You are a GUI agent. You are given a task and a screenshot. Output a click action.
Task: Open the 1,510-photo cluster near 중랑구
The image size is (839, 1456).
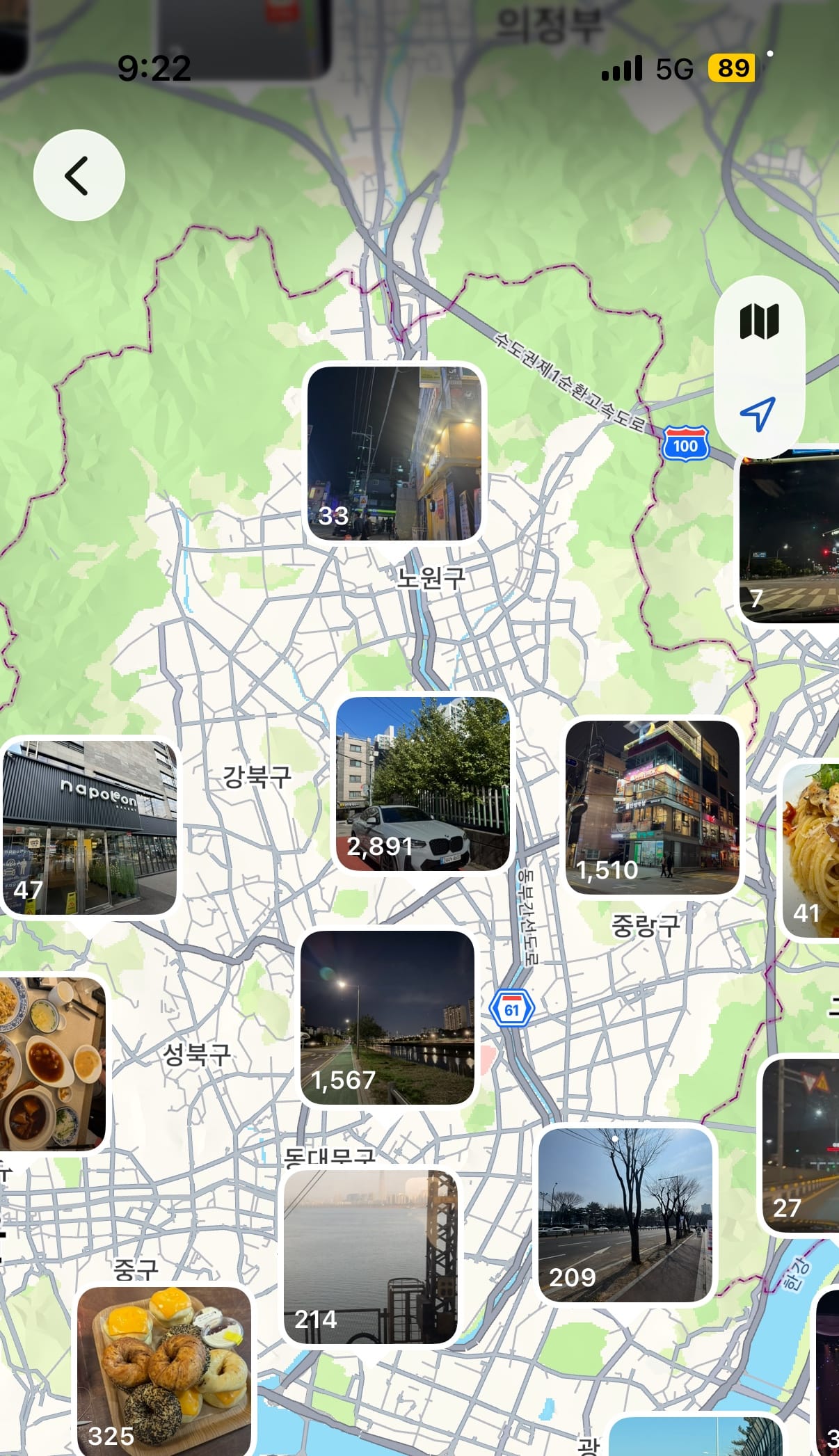click(x=653, y=808)
